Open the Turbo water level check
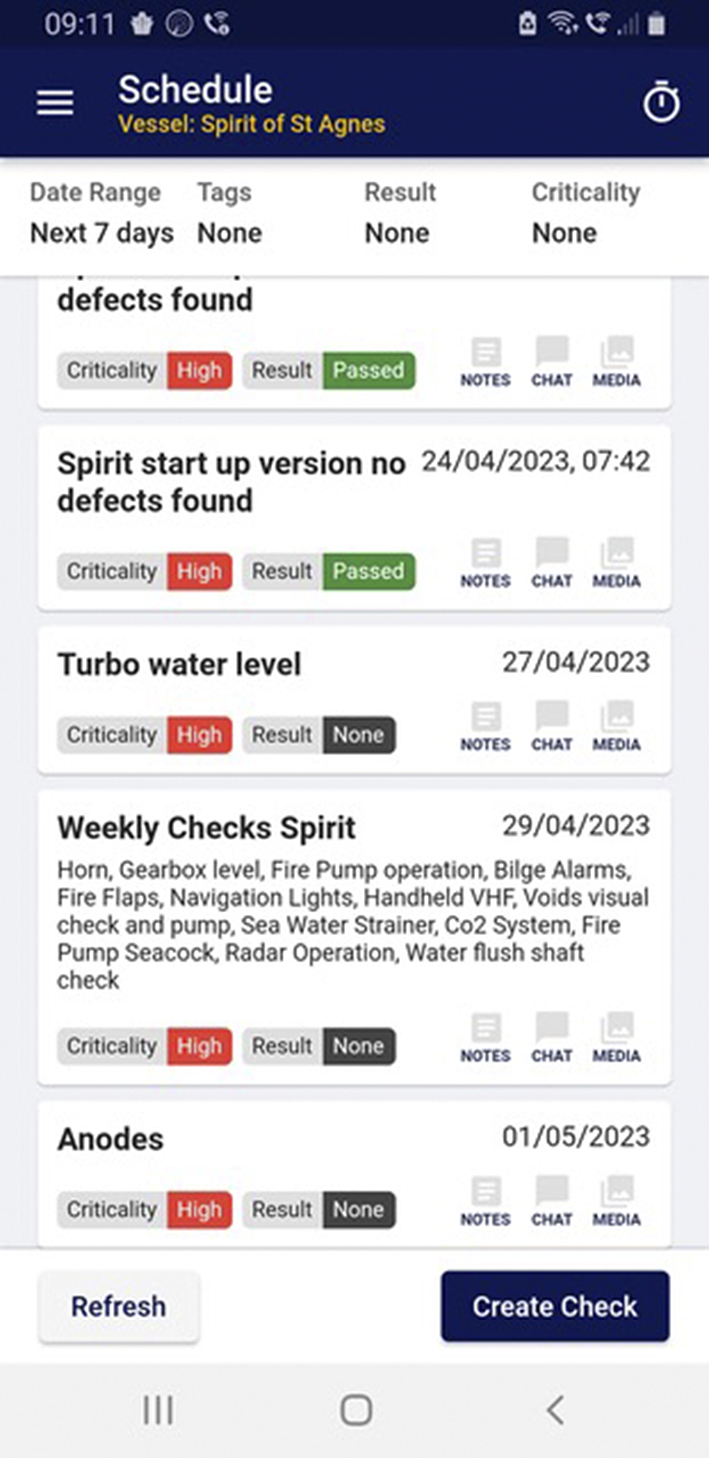709x1458 pixels. coord(354,700)
